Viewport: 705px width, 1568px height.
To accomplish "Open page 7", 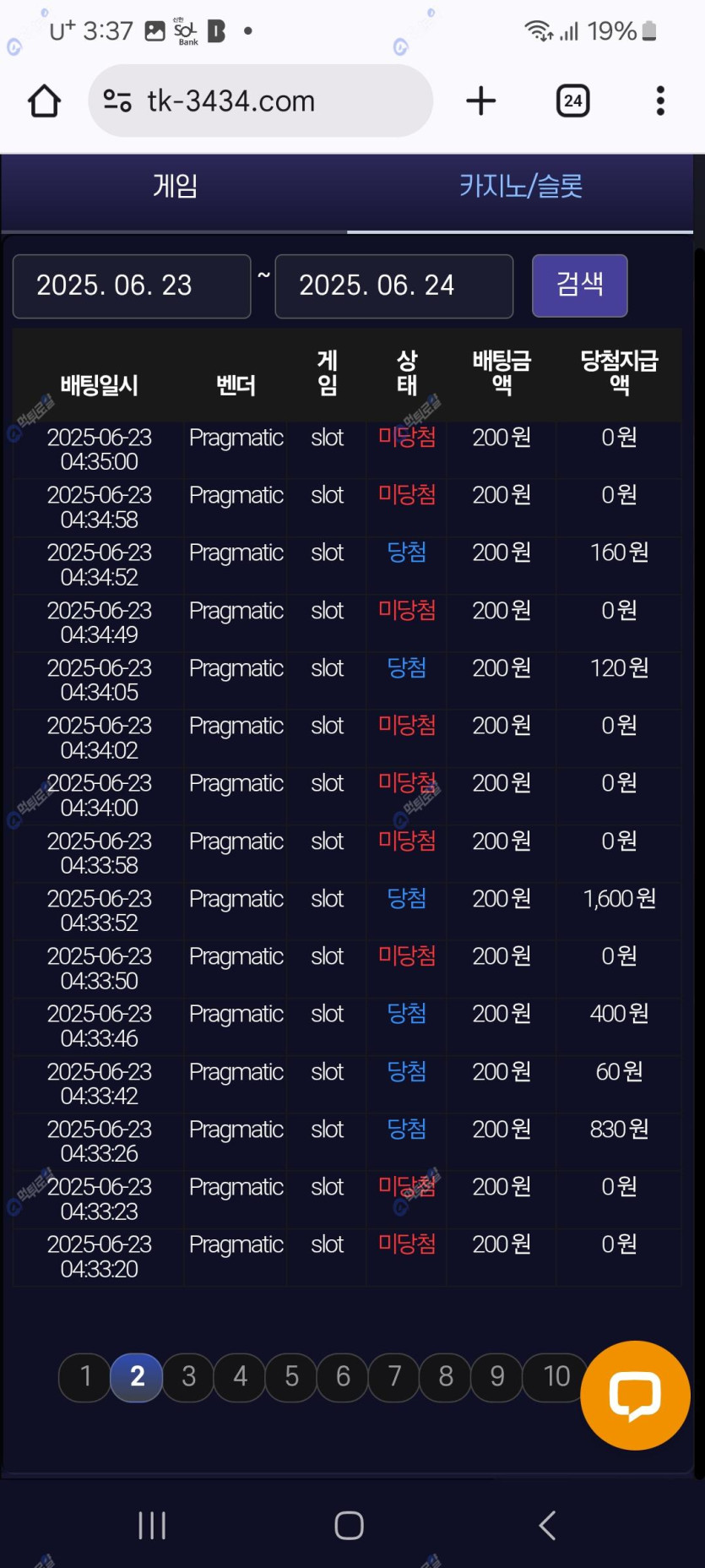I will 395,1376.
